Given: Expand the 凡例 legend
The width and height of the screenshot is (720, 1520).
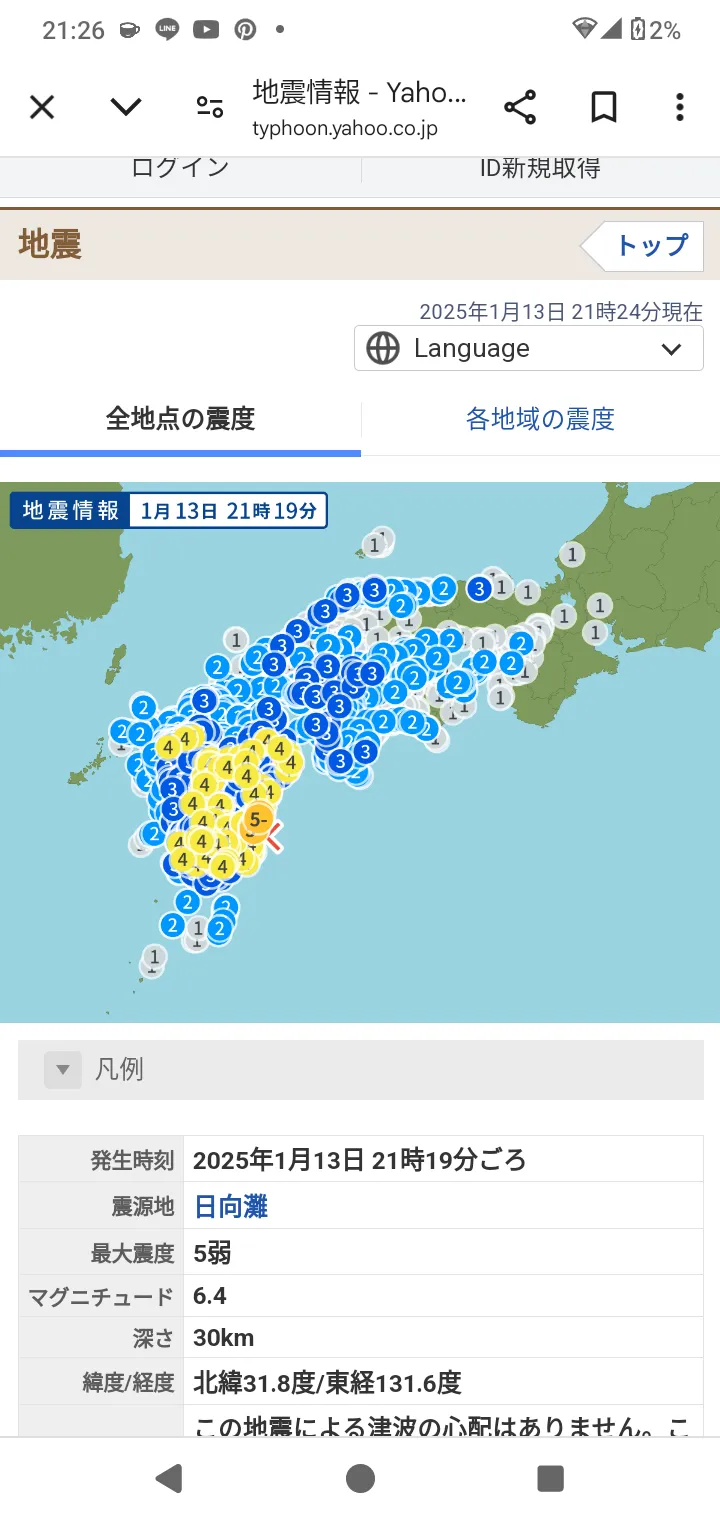Looking at the screenshot, I should coord(361,1070).
